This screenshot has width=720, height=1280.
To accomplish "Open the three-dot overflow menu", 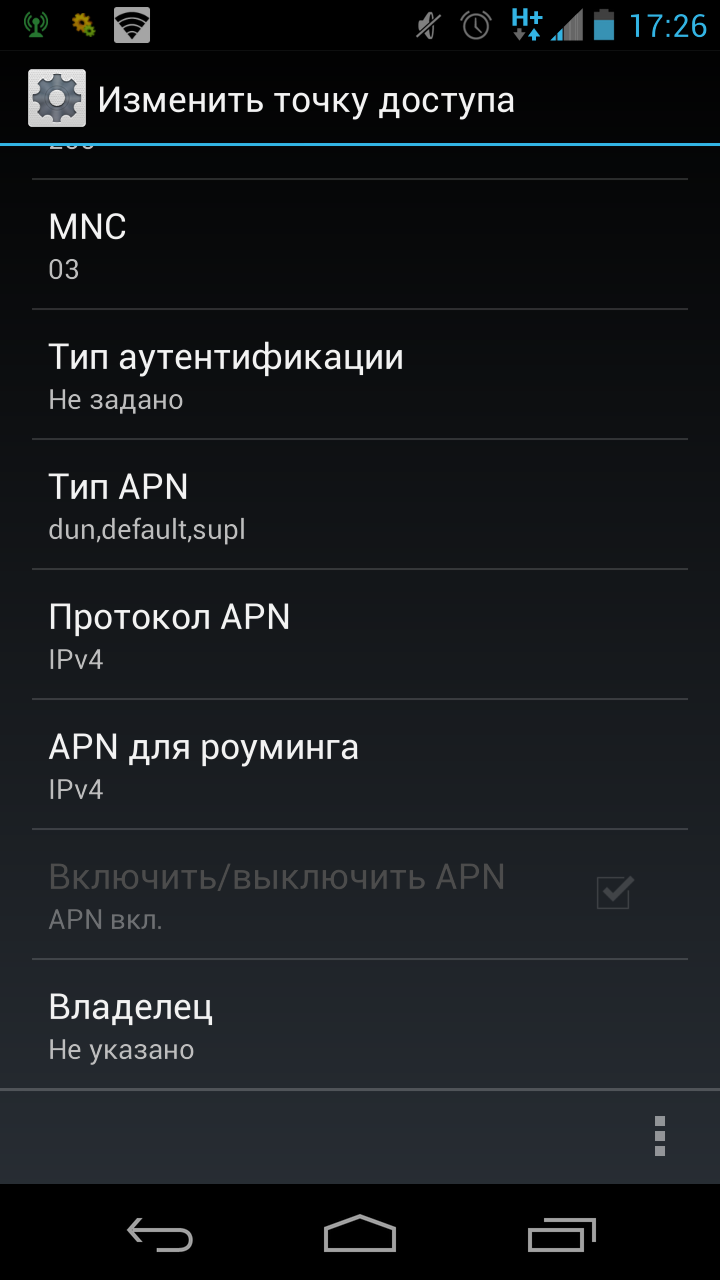I will [x=659, y=1137].
